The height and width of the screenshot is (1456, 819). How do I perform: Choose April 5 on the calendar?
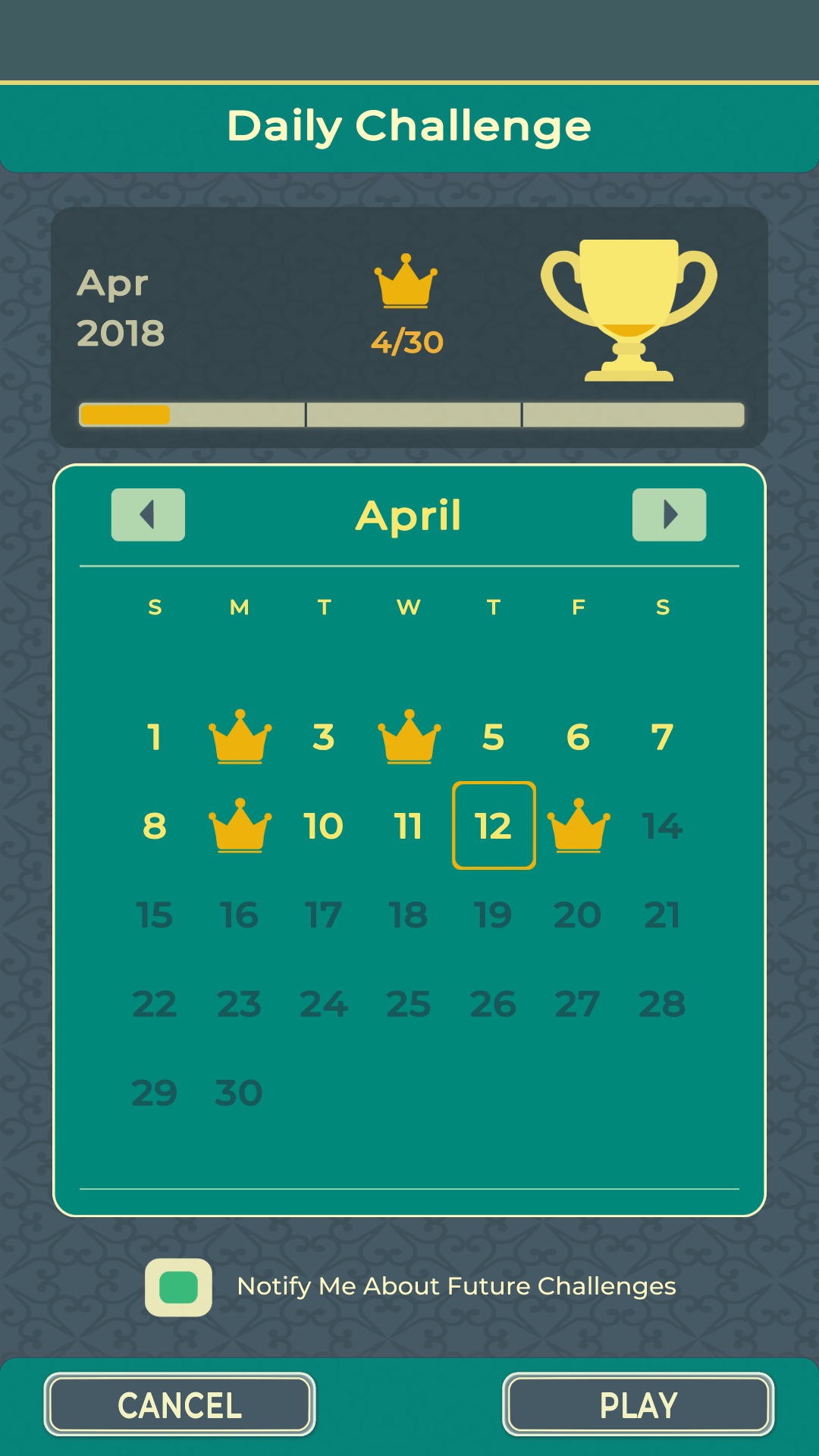tap(494, 737)
